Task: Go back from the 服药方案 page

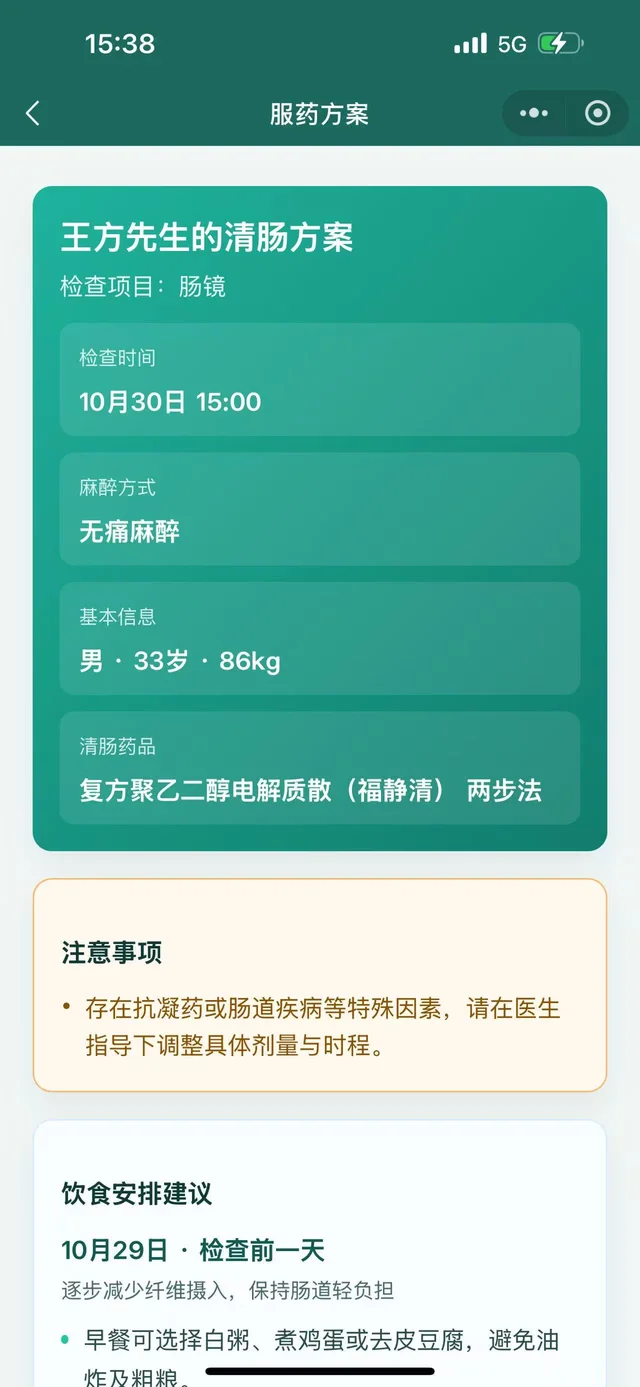Action: coord(33,113)
